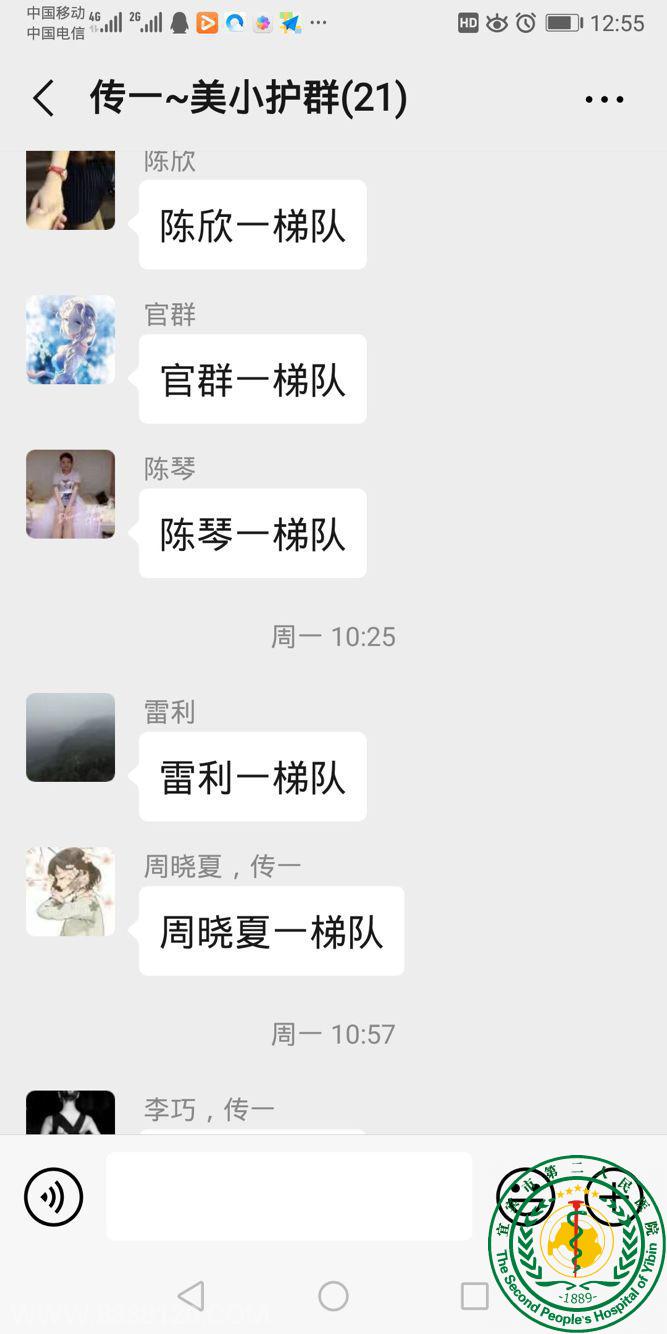Image resolution: width=667 pixels, height=1334 pixels.
Task: Open 陈欣's profile avatar
Action: (70, 190)
